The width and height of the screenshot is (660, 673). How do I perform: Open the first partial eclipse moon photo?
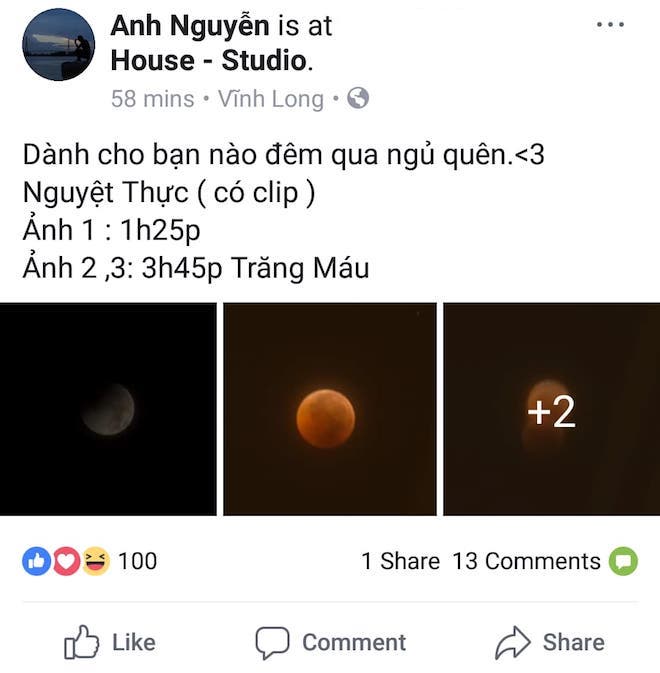tap(108, 409)
